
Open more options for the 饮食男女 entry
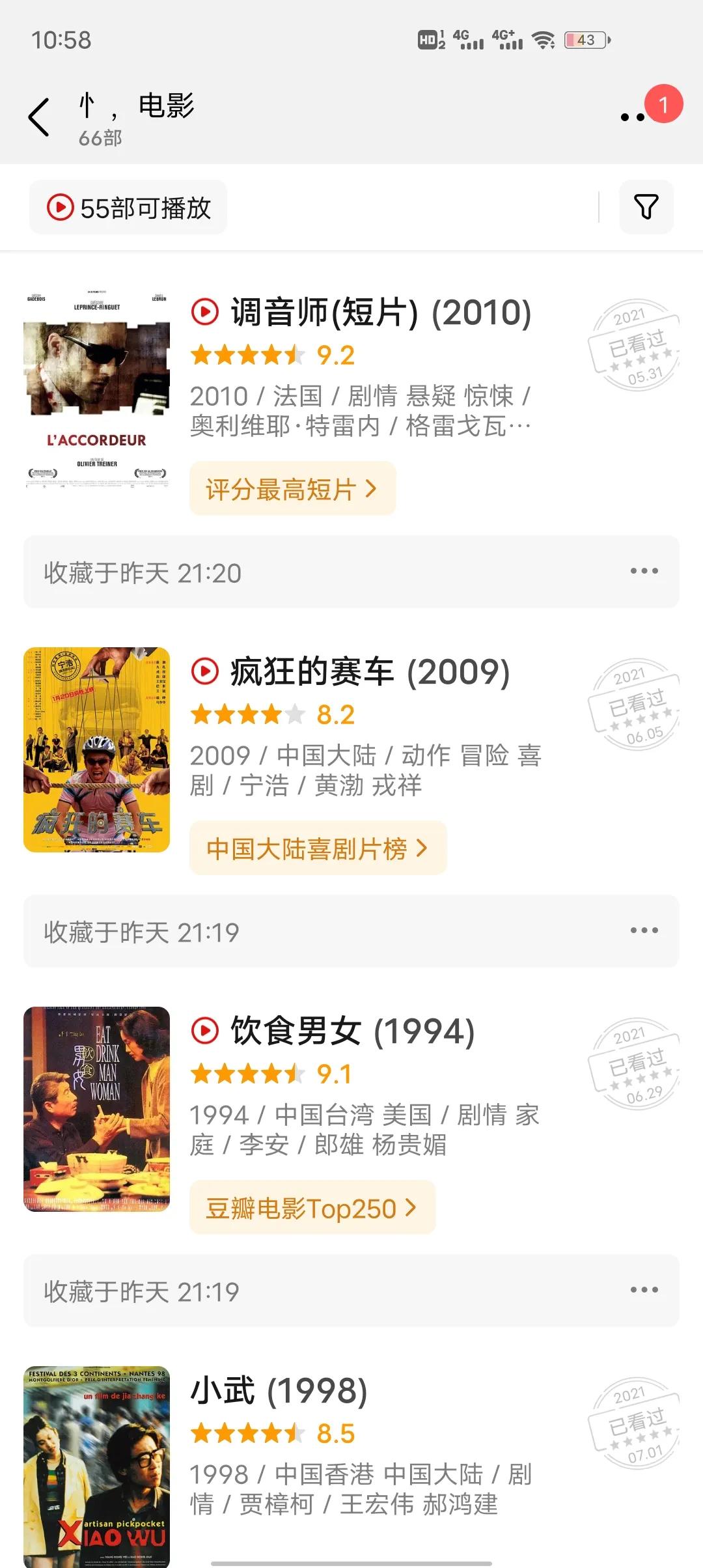pos(645,1291)
